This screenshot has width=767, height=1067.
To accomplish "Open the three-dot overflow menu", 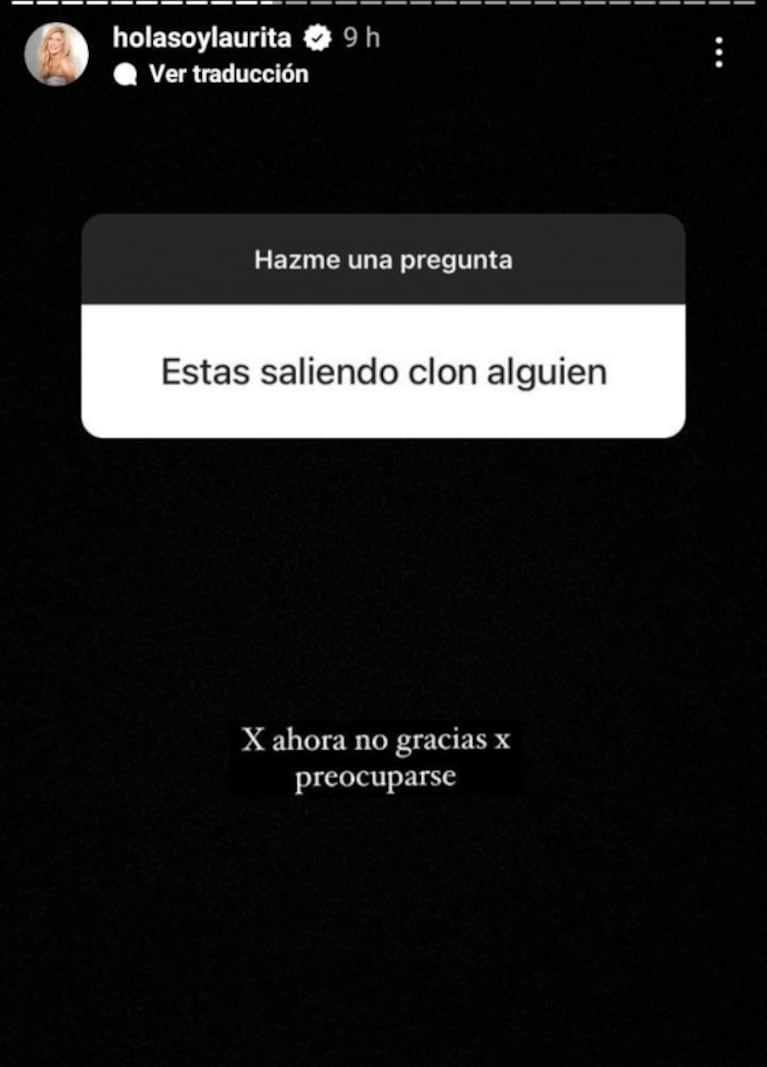I will [x=718, y=52].
